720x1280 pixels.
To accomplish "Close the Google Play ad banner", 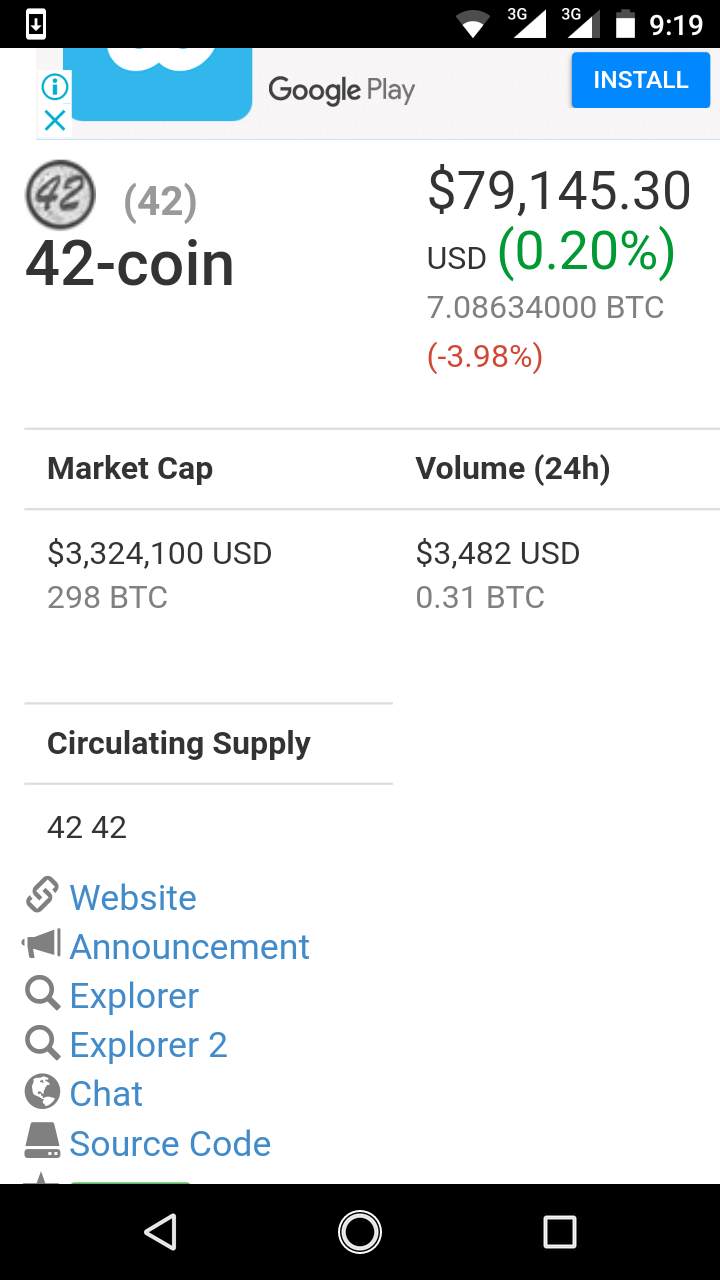I will click(55, 121).
